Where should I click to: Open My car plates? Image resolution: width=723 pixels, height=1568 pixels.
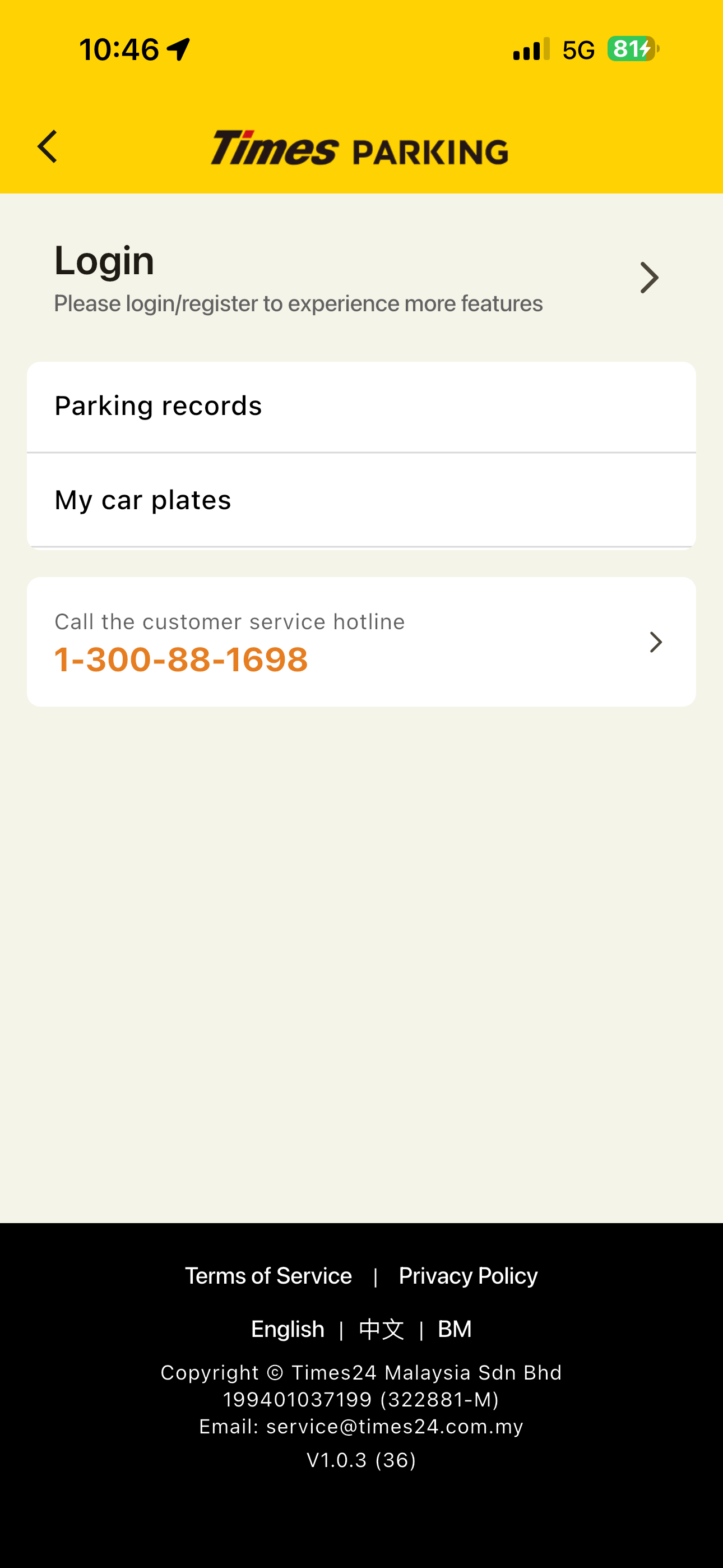click(x=361, y=500)
